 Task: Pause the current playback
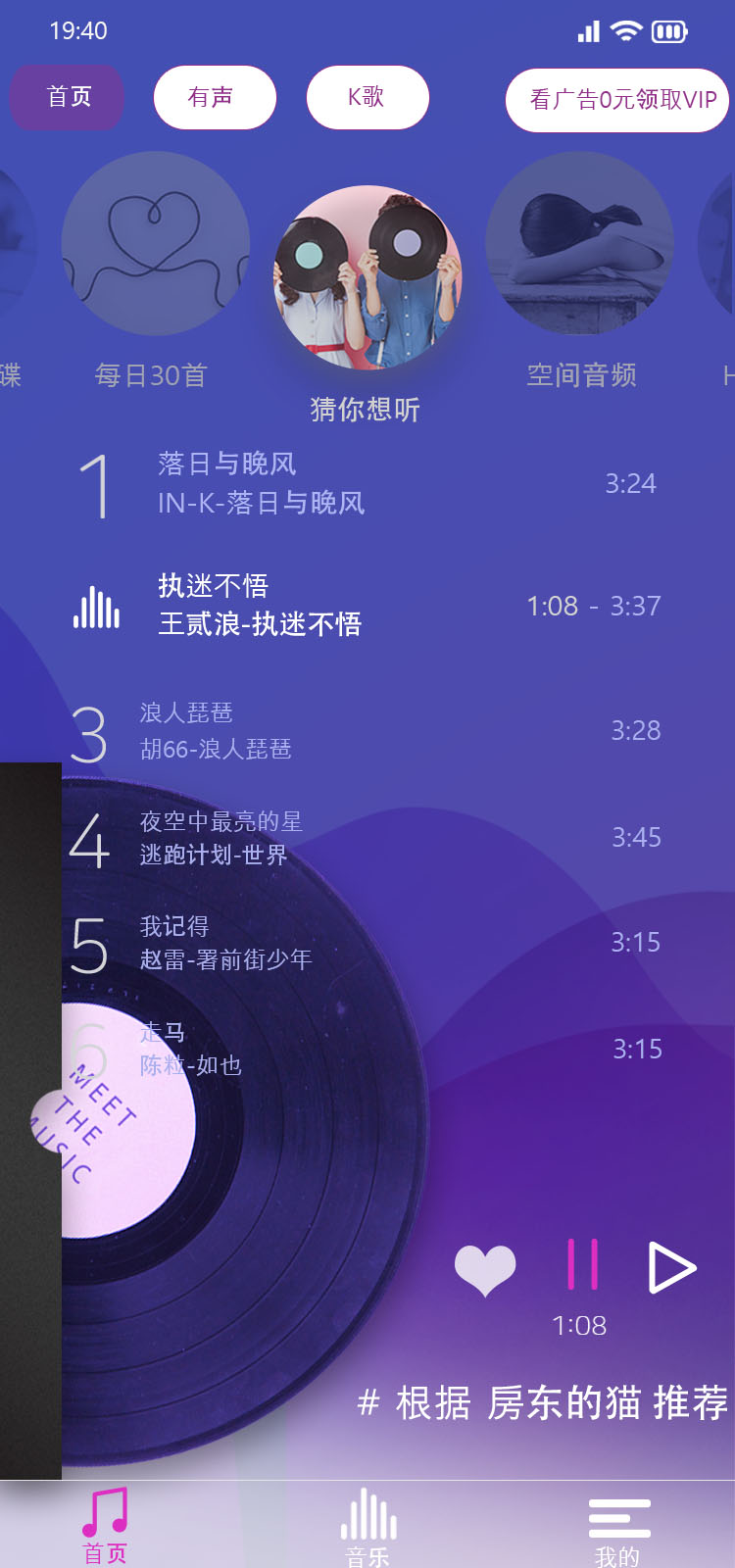point(583,1264)
